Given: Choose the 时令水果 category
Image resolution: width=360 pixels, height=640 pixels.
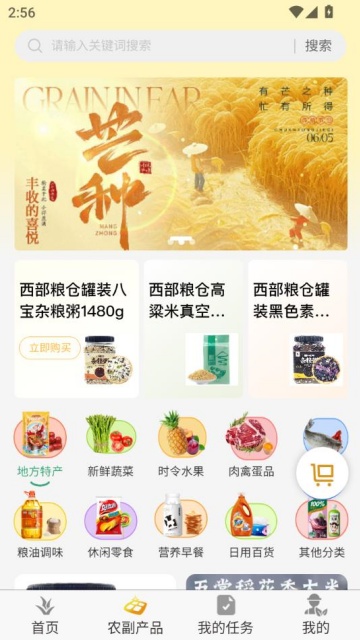Looking at the screenshot, I should [181, 445].
